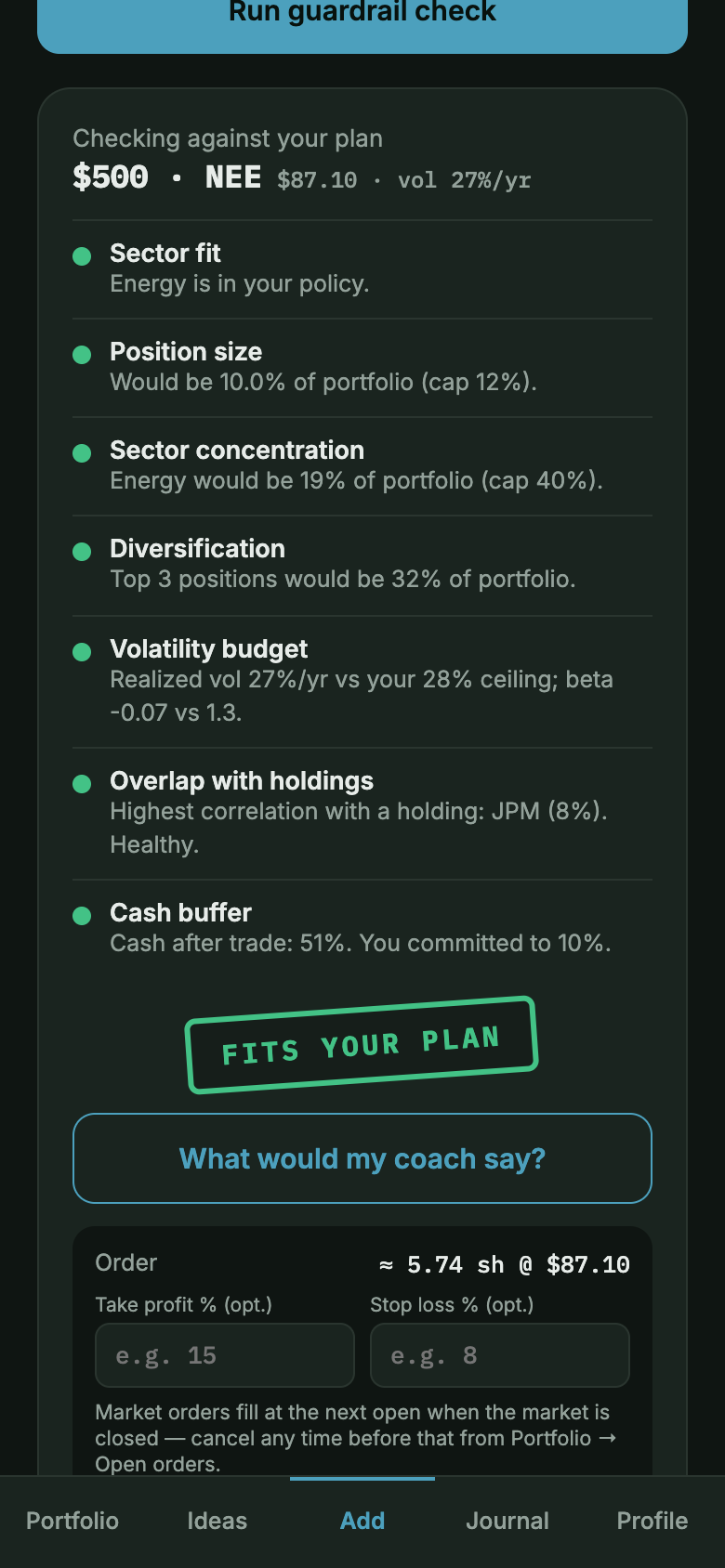This screenshot has height=1568, width=725.
Task: Open the Ideas tab
Action: [217, 1521]
